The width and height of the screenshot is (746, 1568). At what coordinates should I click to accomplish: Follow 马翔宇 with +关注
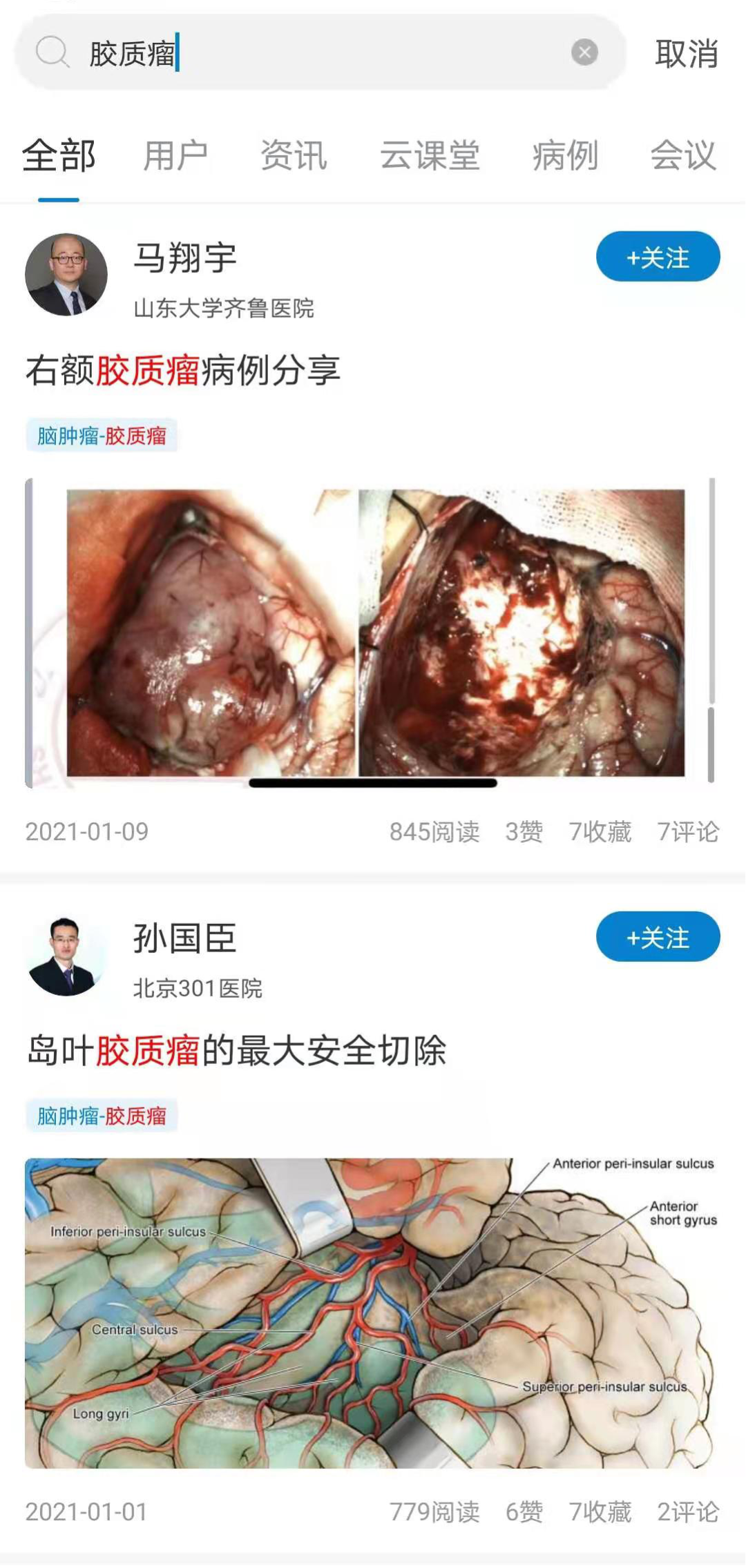658,257
